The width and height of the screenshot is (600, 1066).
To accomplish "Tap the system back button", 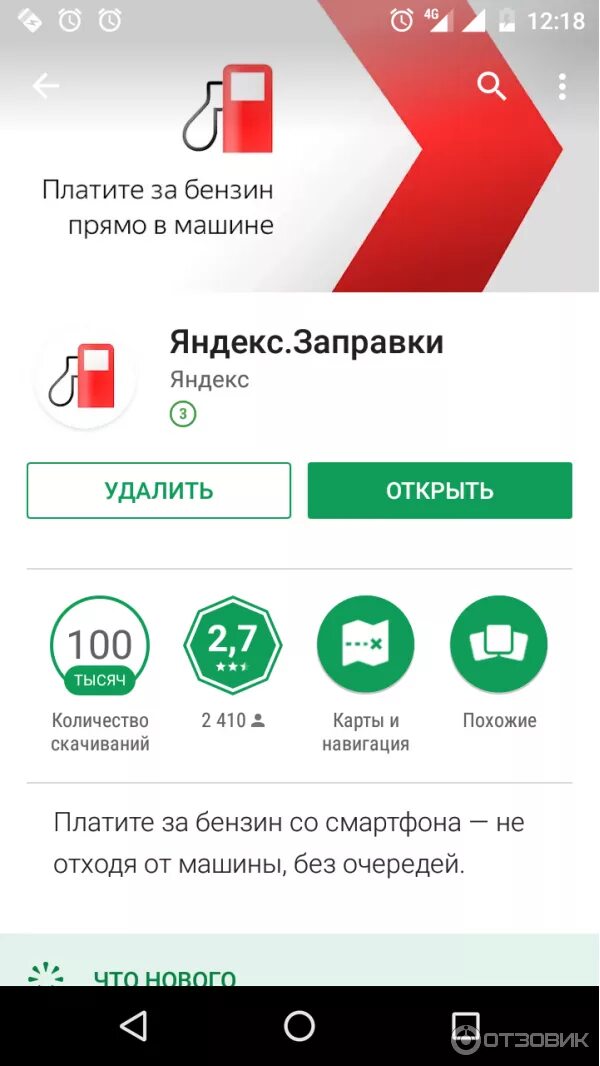I will click(133, 1026).
